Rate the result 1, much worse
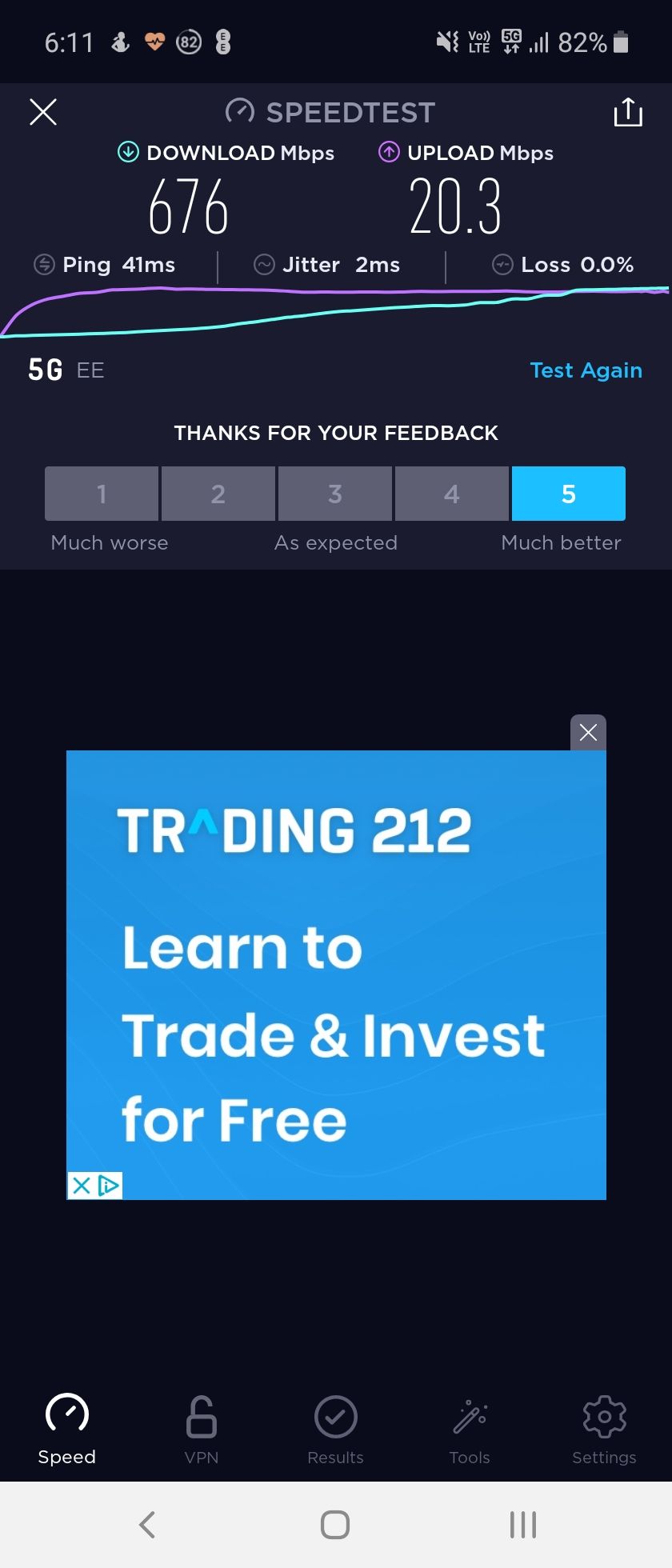This screenshot has width=672, height=1568. click(x=102, y=494)
